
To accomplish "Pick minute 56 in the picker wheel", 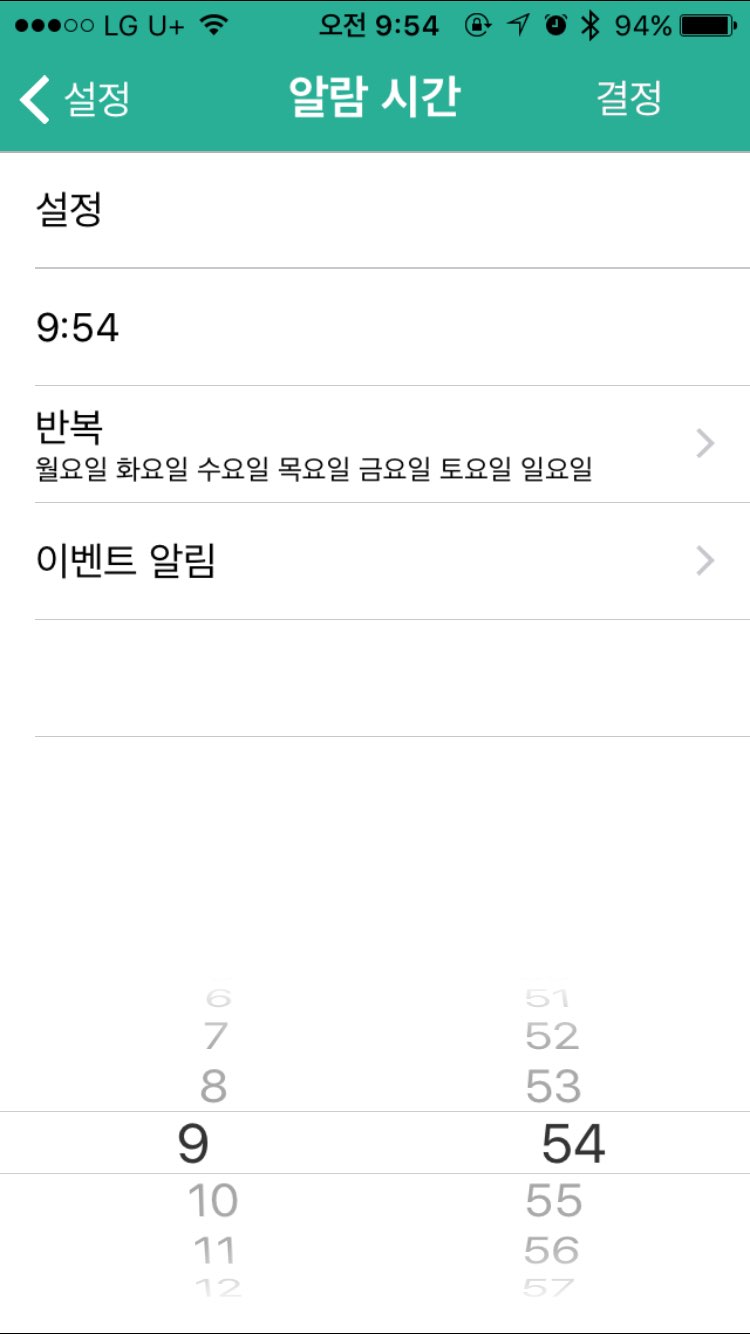I will [x=552, y=1250].
